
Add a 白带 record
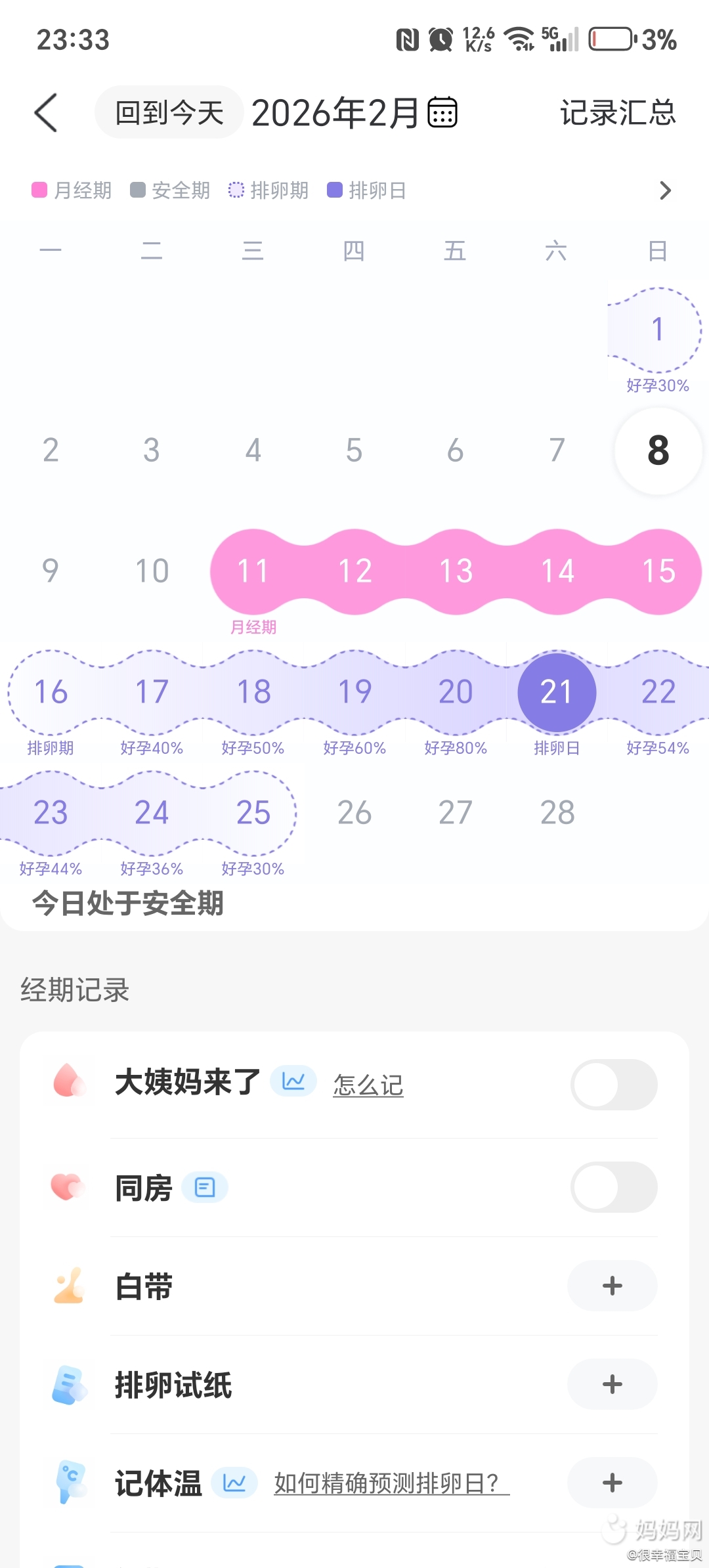(612, 1286)
